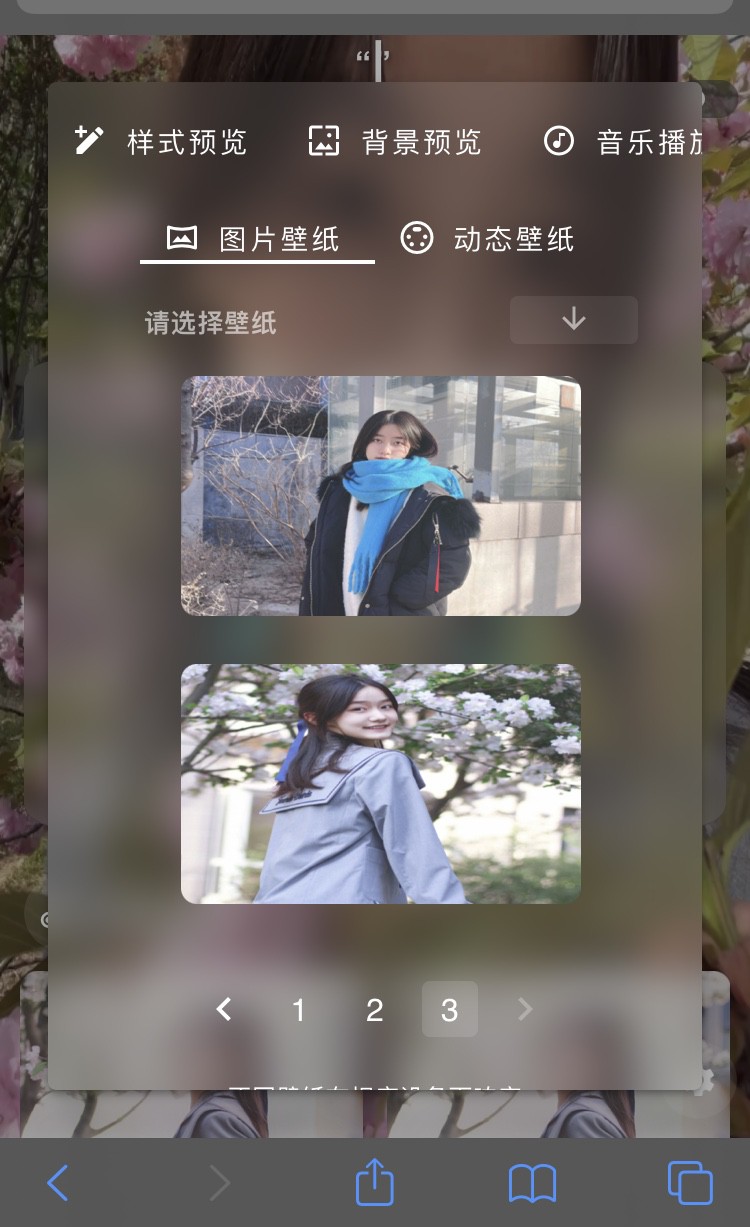Select wallpaper page 3

[450, 1009]
